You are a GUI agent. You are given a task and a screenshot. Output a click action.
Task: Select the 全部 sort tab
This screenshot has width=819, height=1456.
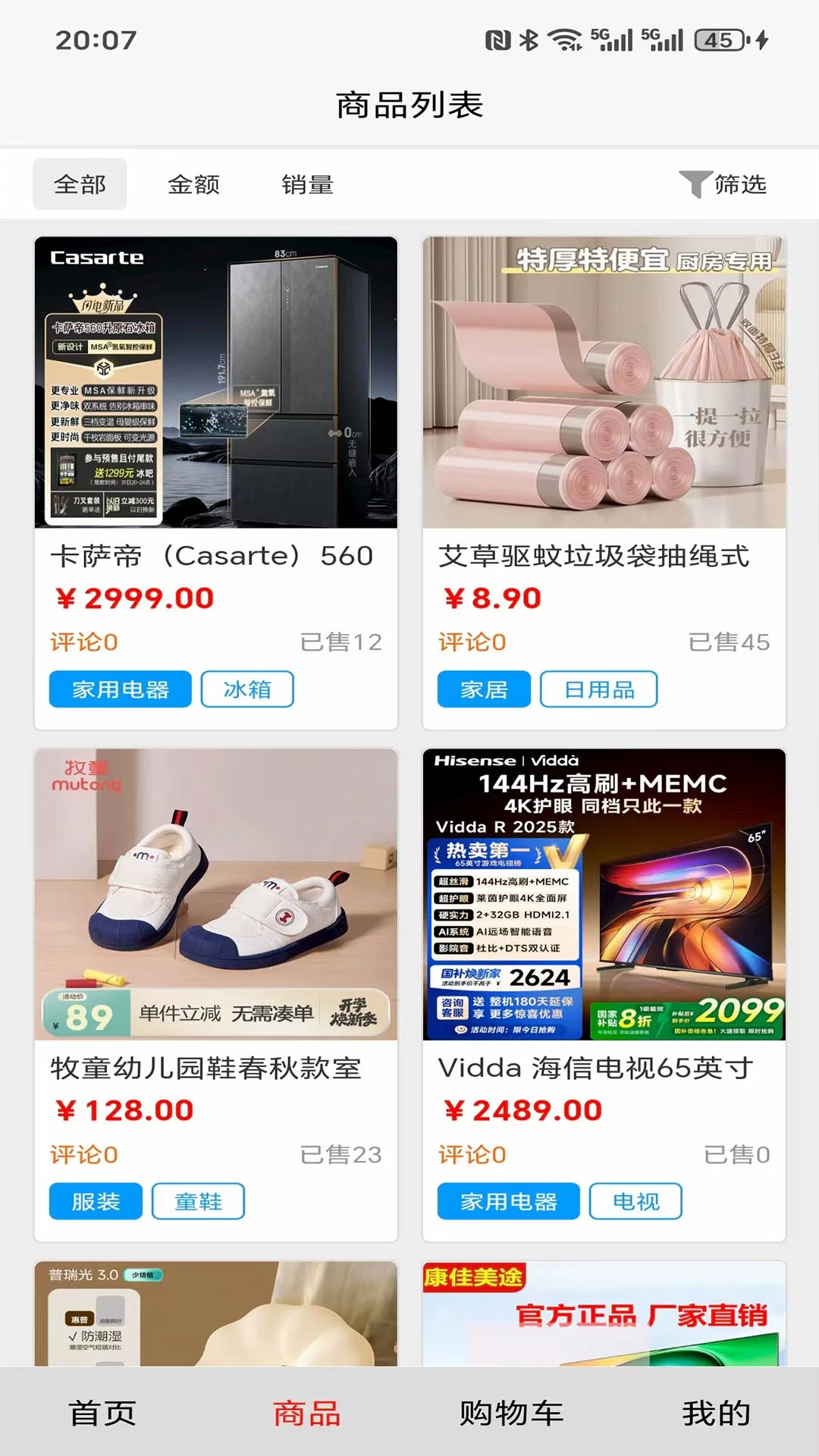click(80, 184)
